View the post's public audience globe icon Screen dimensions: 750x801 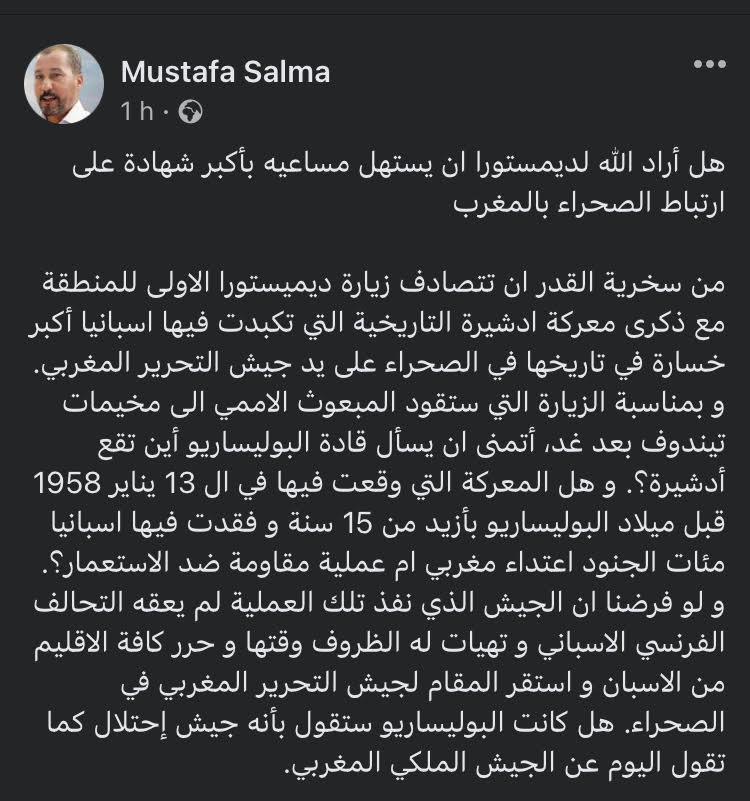pyautogui.click(x=188, y=112)
